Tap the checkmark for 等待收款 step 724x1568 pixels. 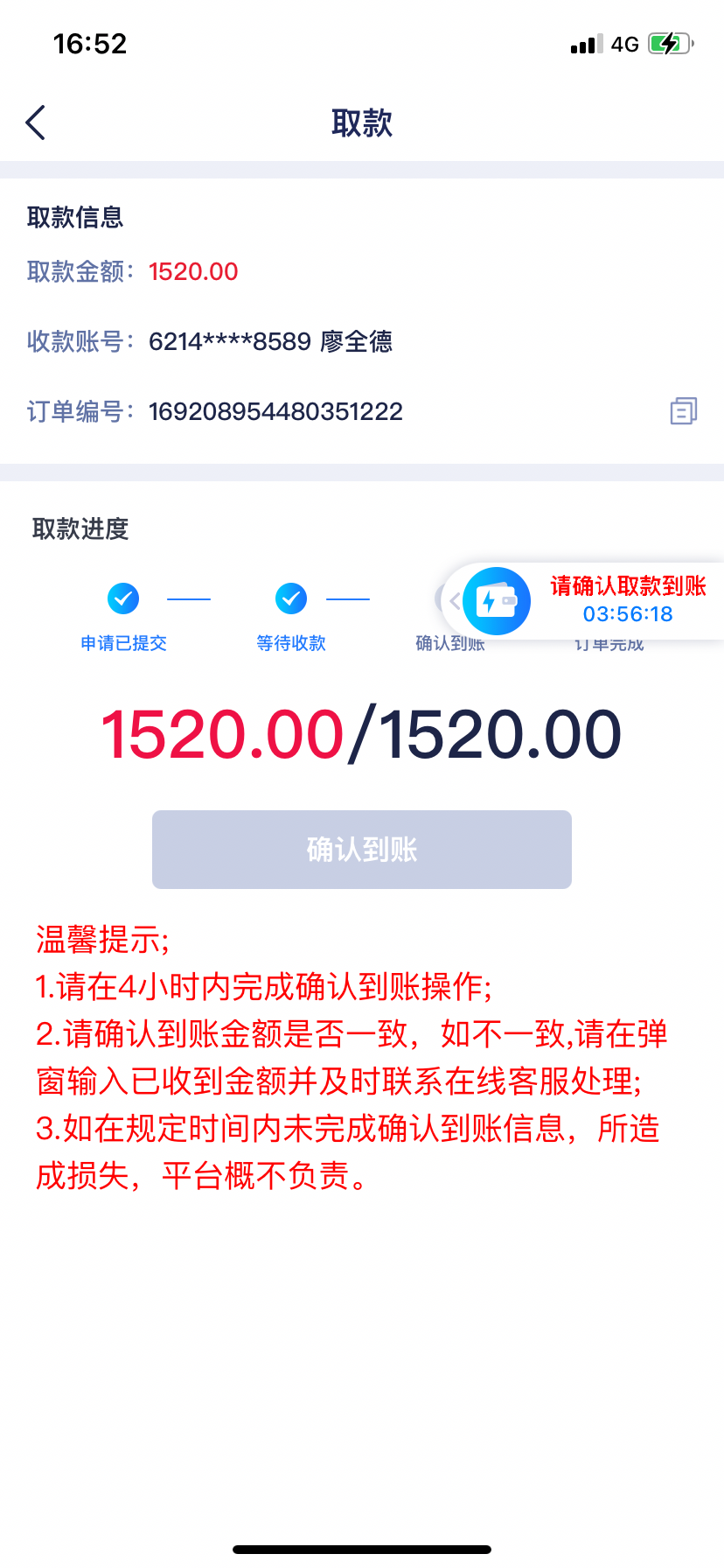(290, 598)
